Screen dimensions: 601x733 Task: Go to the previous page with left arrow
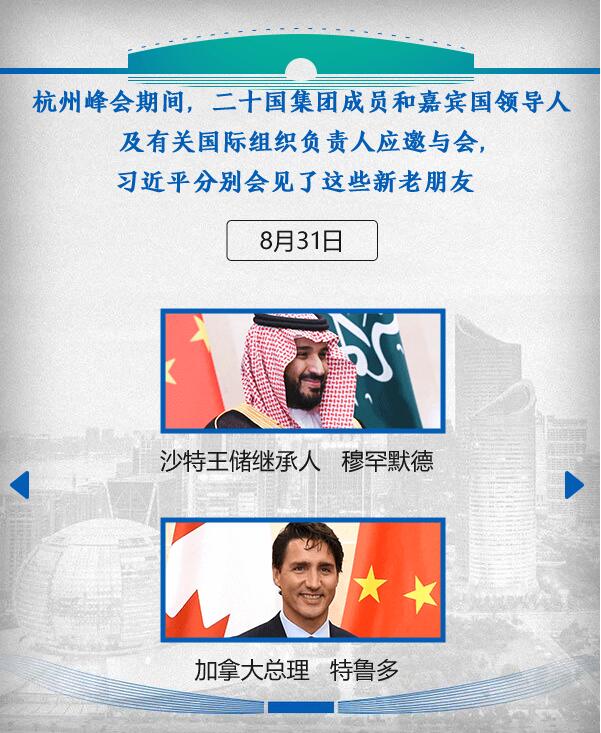pos(19,485)
